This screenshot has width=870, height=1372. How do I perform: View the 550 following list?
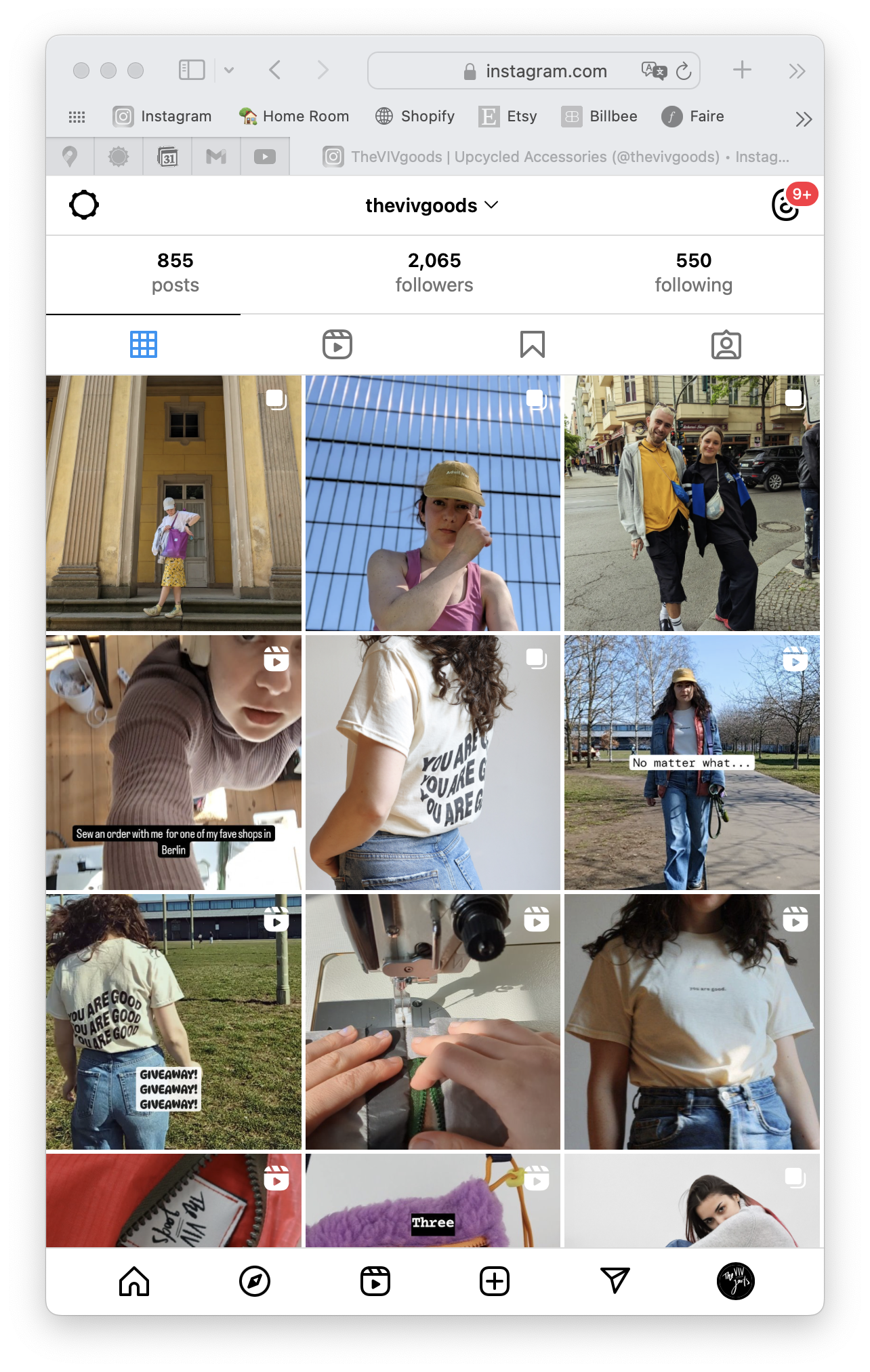[x=693, y=273]
